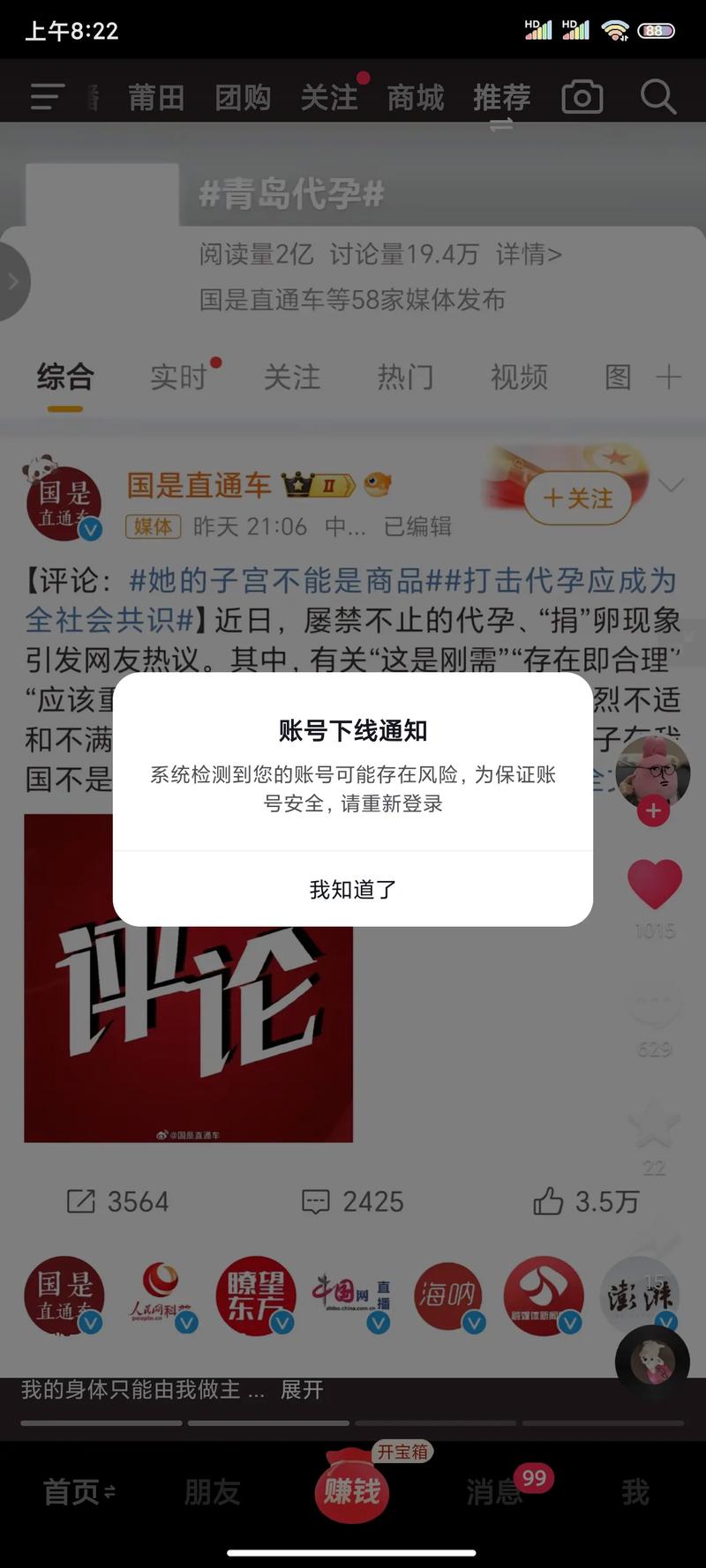Open the hamburger drawer menu
The height and width of the screenshot is (1568, 706).
tap(47, 97)
